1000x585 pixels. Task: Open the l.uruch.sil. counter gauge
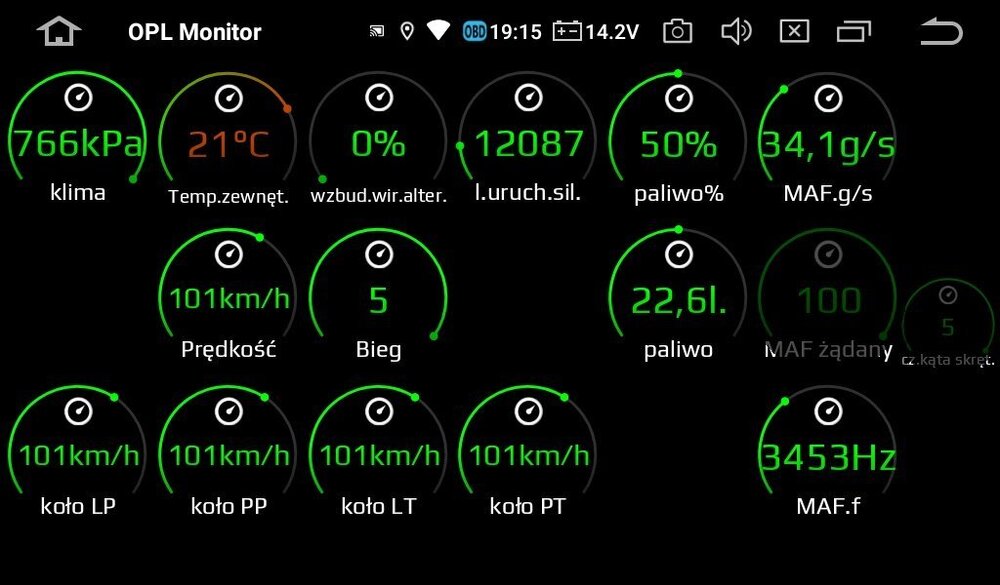(528, 143)
